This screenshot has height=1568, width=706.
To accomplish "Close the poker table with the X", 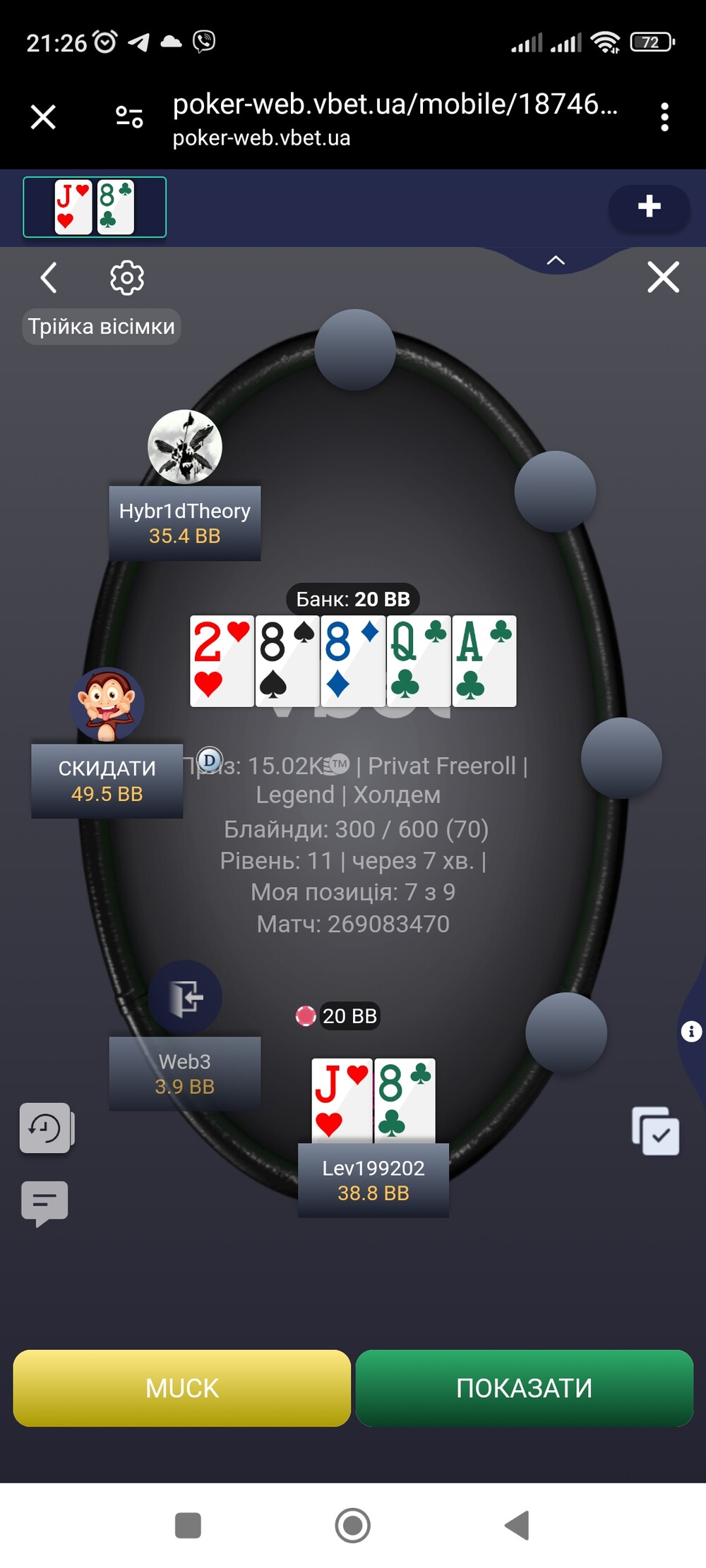I will click(664, 277).
